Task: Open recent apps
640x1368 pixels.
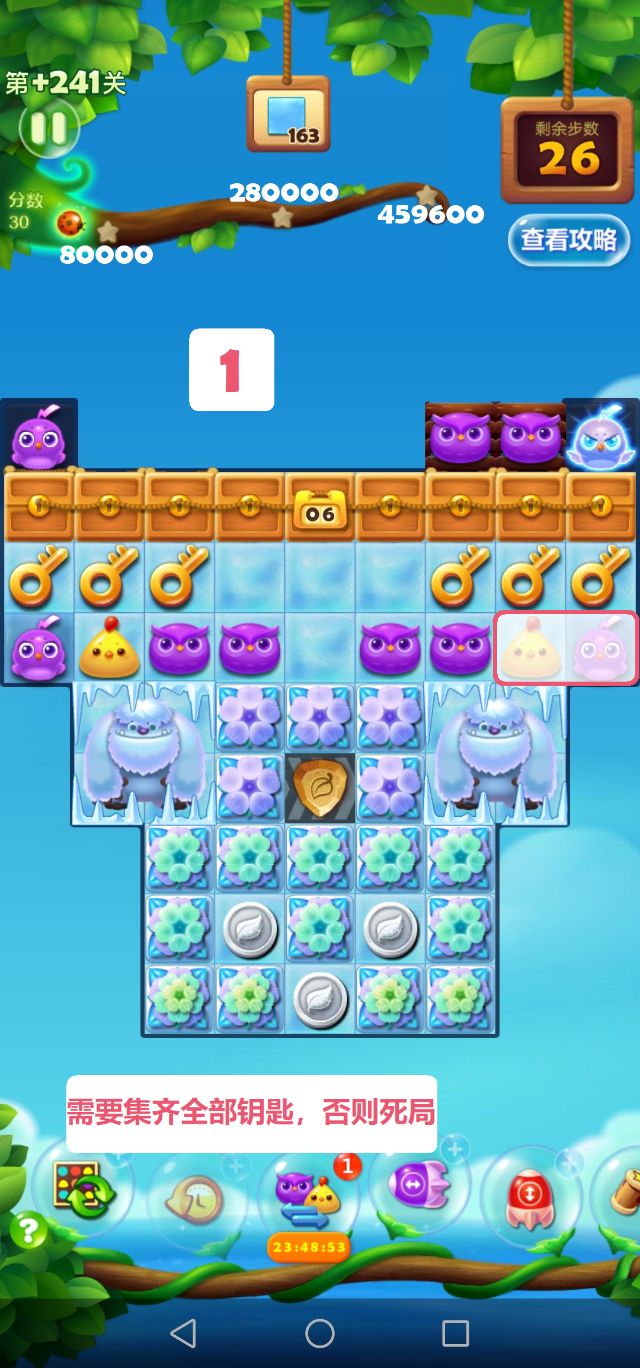Action: tap(456, 1333)
